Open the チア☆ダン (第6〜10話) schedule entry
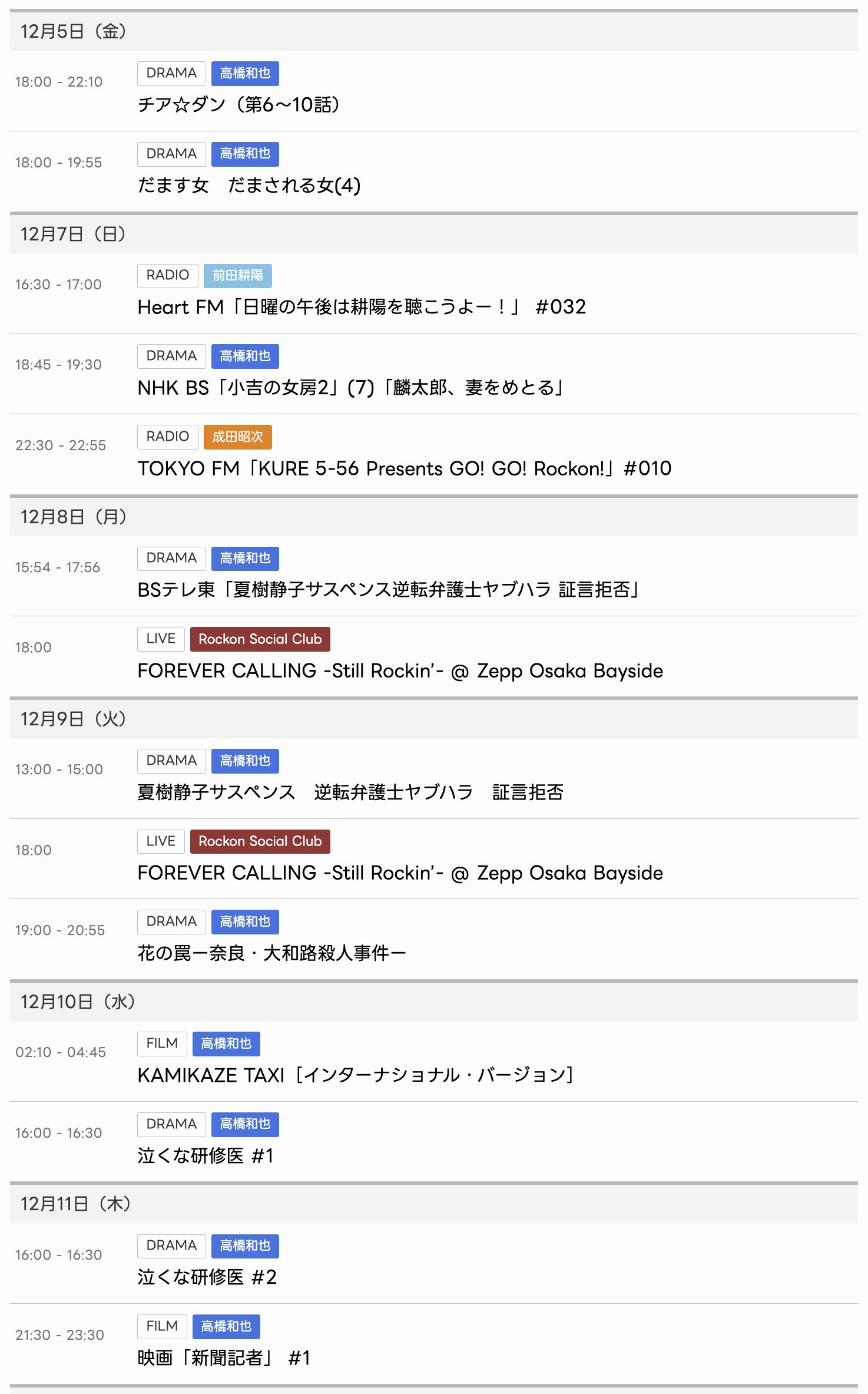 [x=238, y=105]
